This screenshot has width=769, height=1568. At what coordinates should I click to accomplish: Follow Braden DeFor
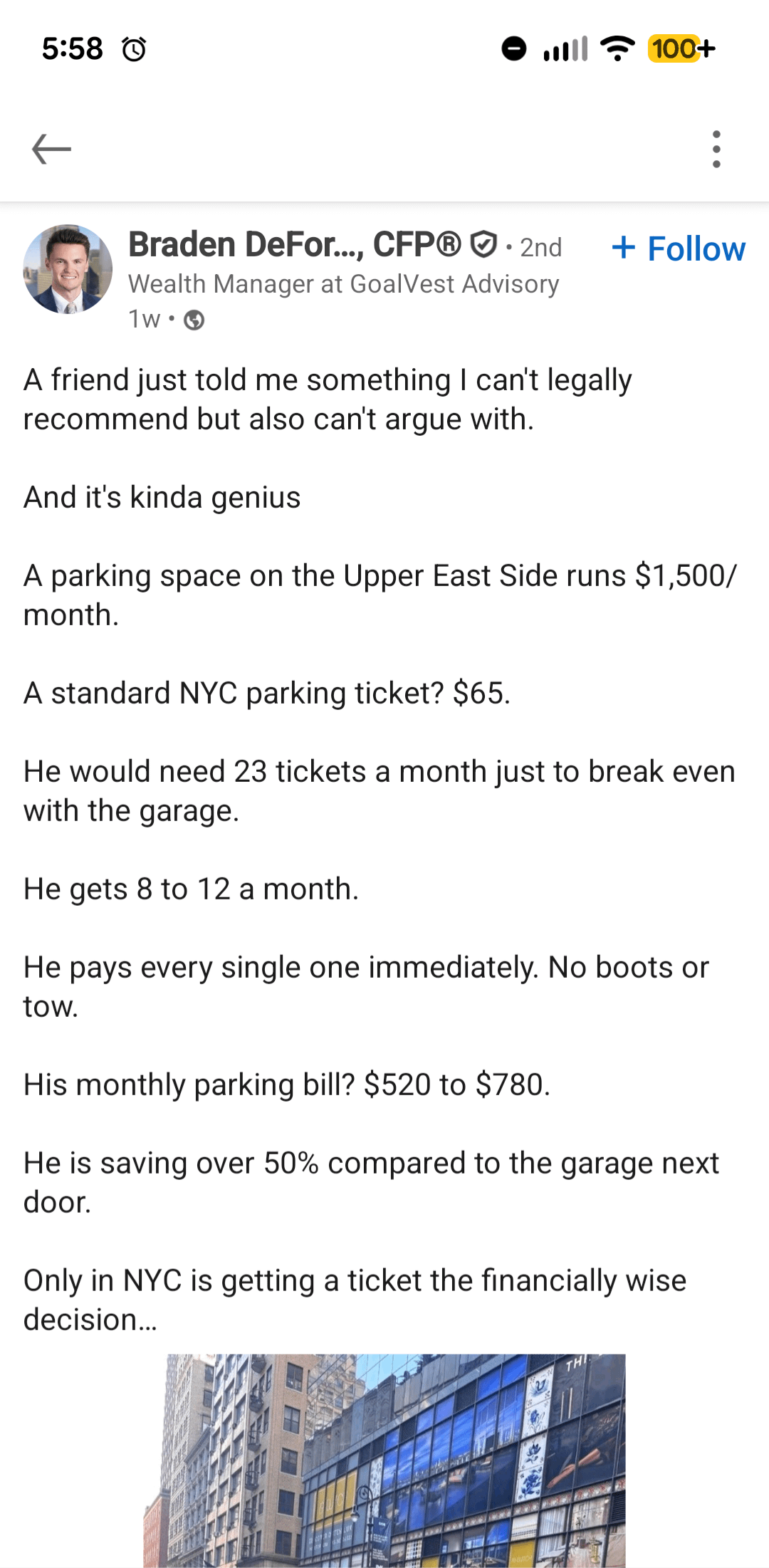[x=679, y=249]
